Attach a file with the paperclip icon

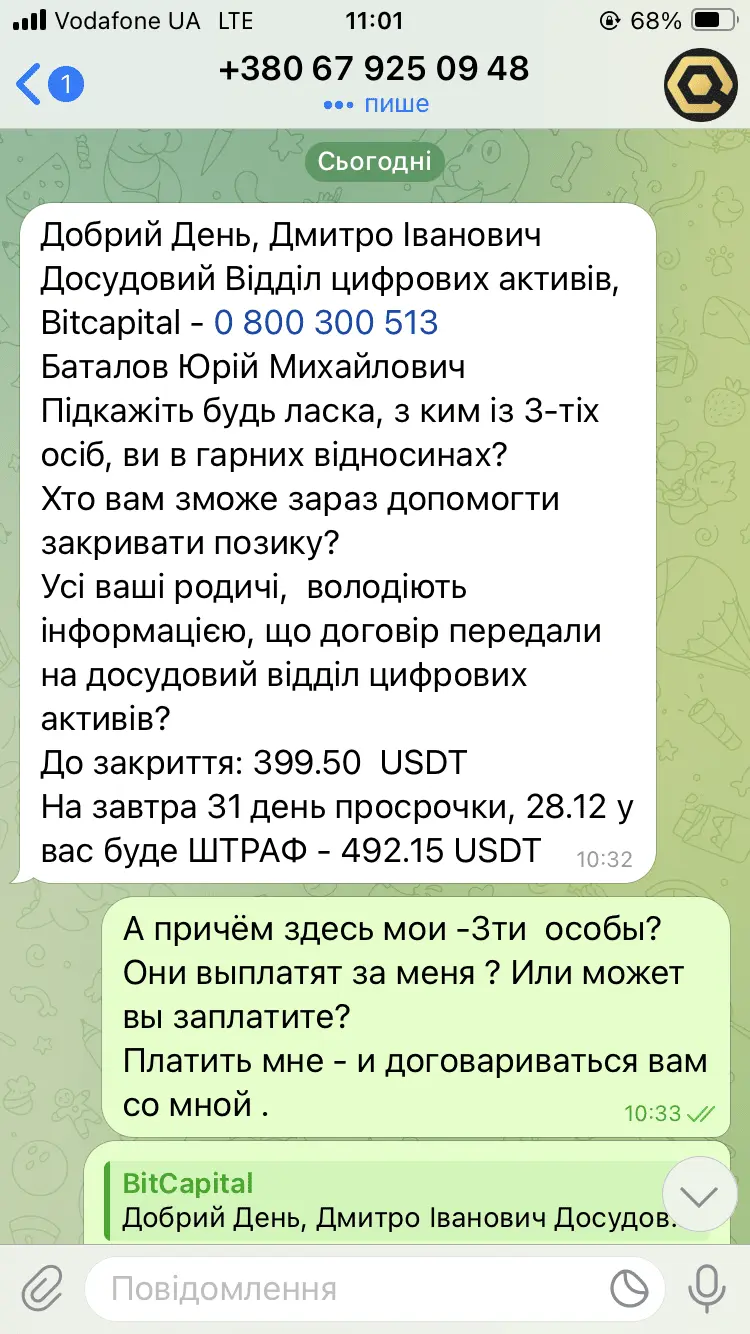(42, 1287)
